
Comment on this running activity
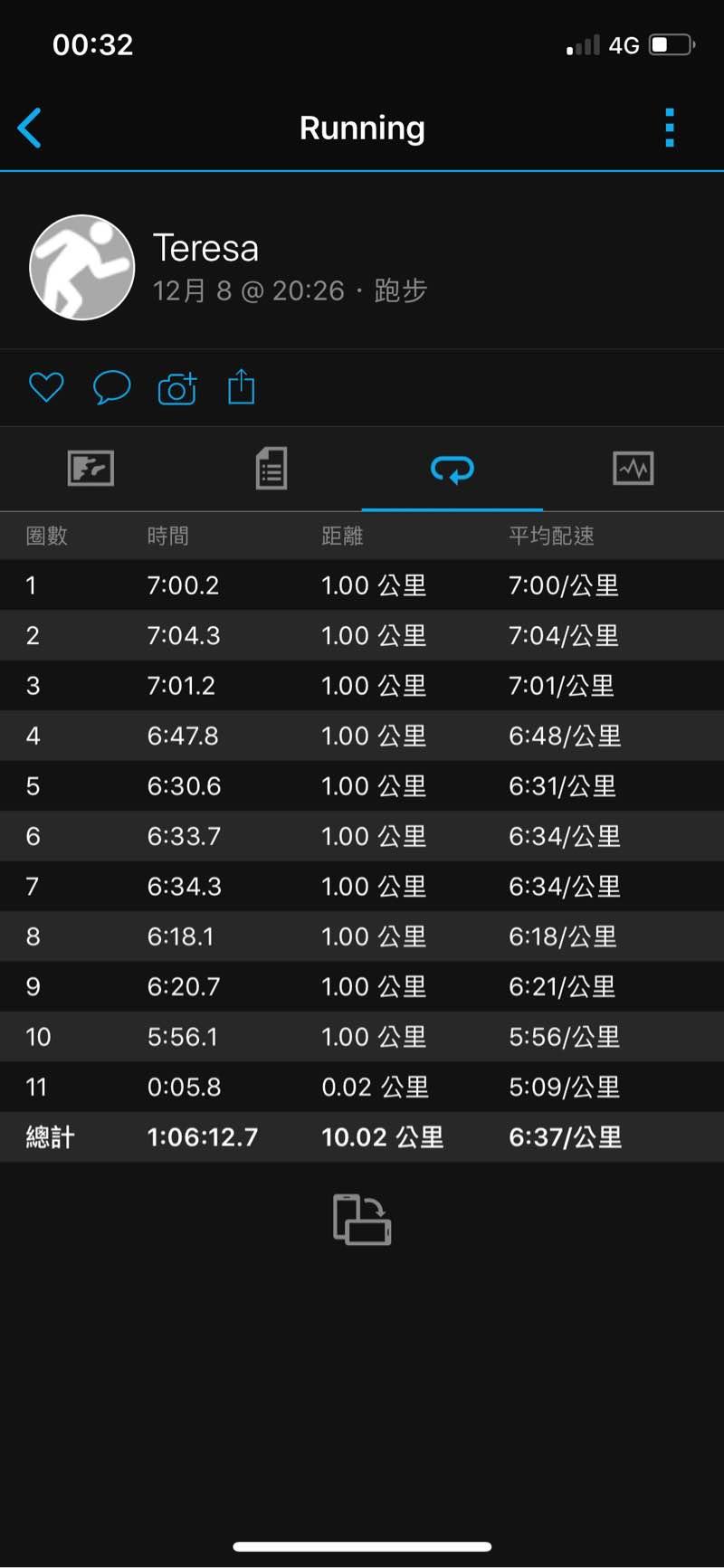pos(112,387)
